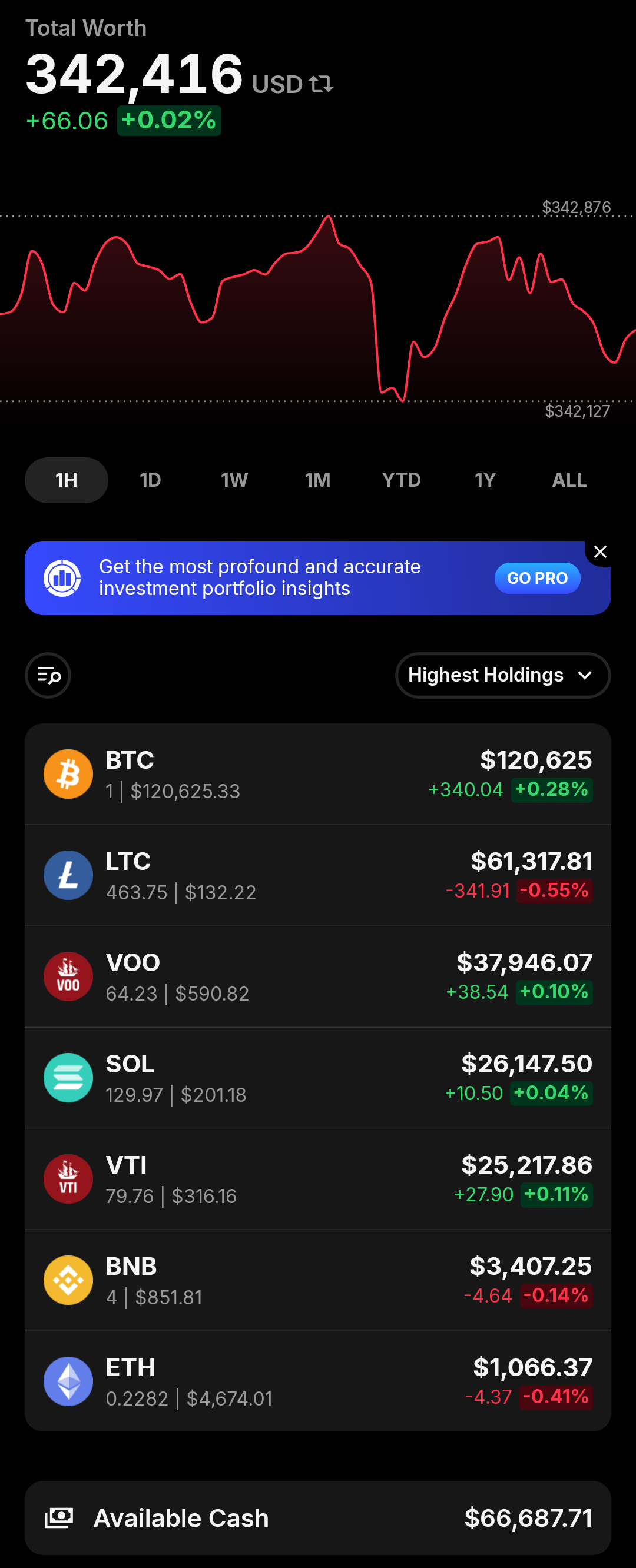Switch to the YTD chart view
The image size is (636, 1568).
401,480
